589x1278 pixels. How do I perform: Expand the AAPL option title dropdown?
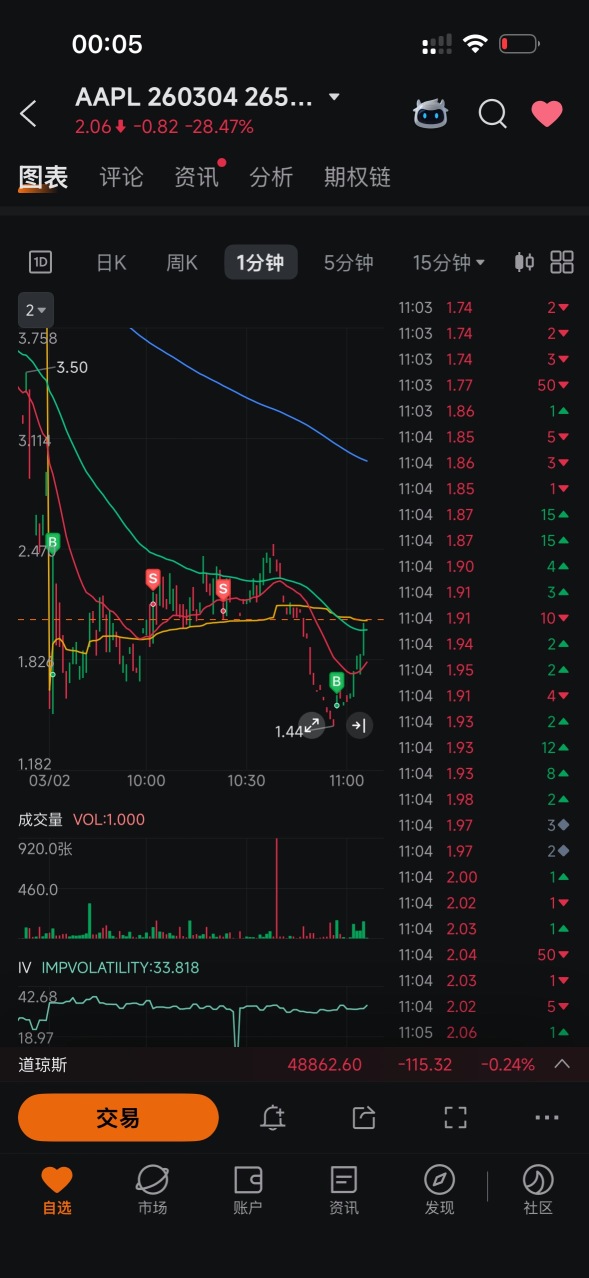(334, 97)
